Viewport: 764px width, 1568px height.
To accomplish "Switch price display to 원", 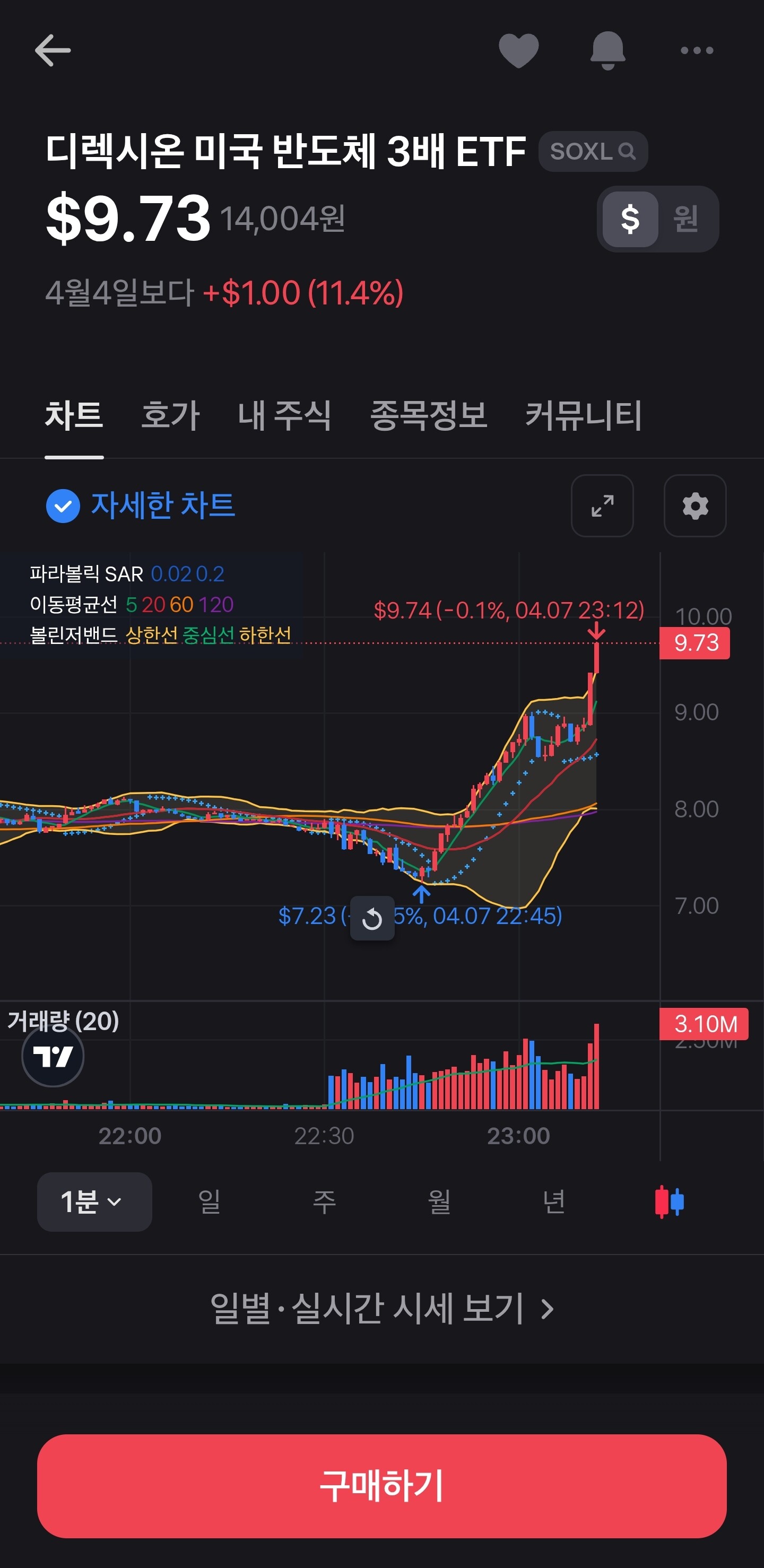I will point(686,219).
